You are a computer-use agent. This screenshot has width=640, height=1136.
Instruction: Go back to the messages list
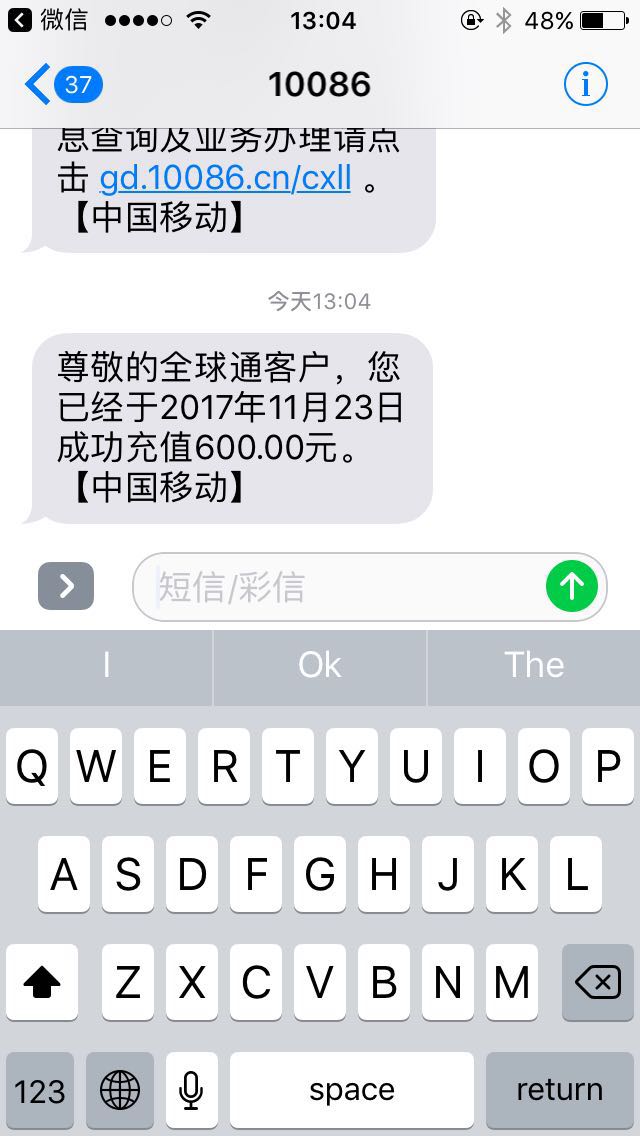62,85
